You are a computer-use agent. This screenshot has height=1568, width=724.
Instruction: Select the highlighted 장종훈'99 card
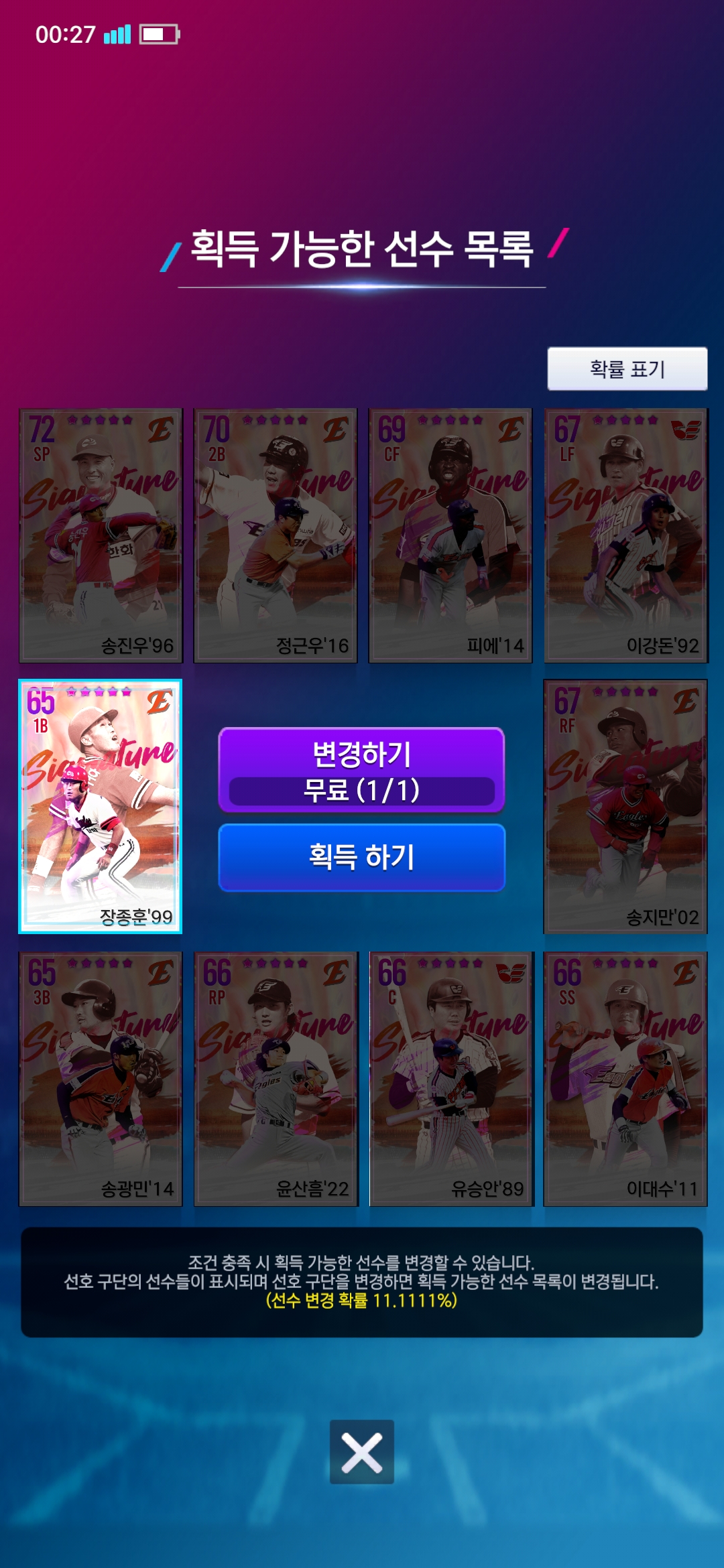[101, 806]
